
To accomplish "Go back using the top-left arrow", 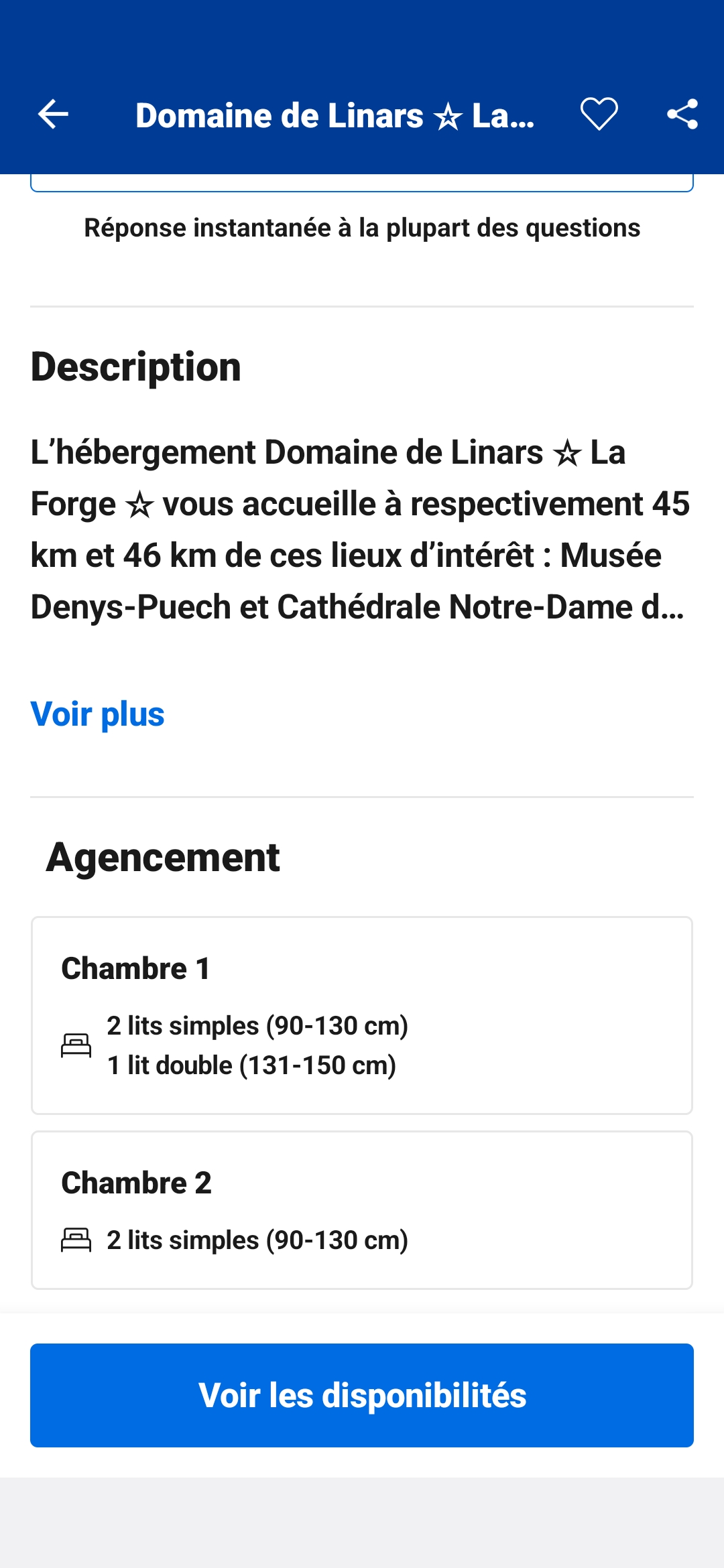I will point(53,115).
